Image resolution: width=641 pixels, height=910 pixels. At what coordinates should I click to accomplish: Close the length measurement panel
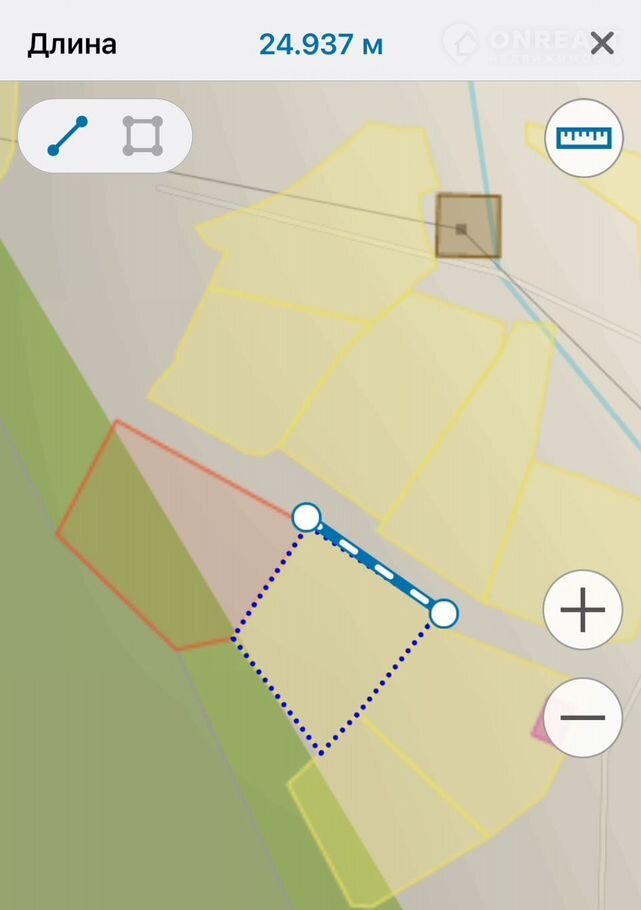[602, 43]
